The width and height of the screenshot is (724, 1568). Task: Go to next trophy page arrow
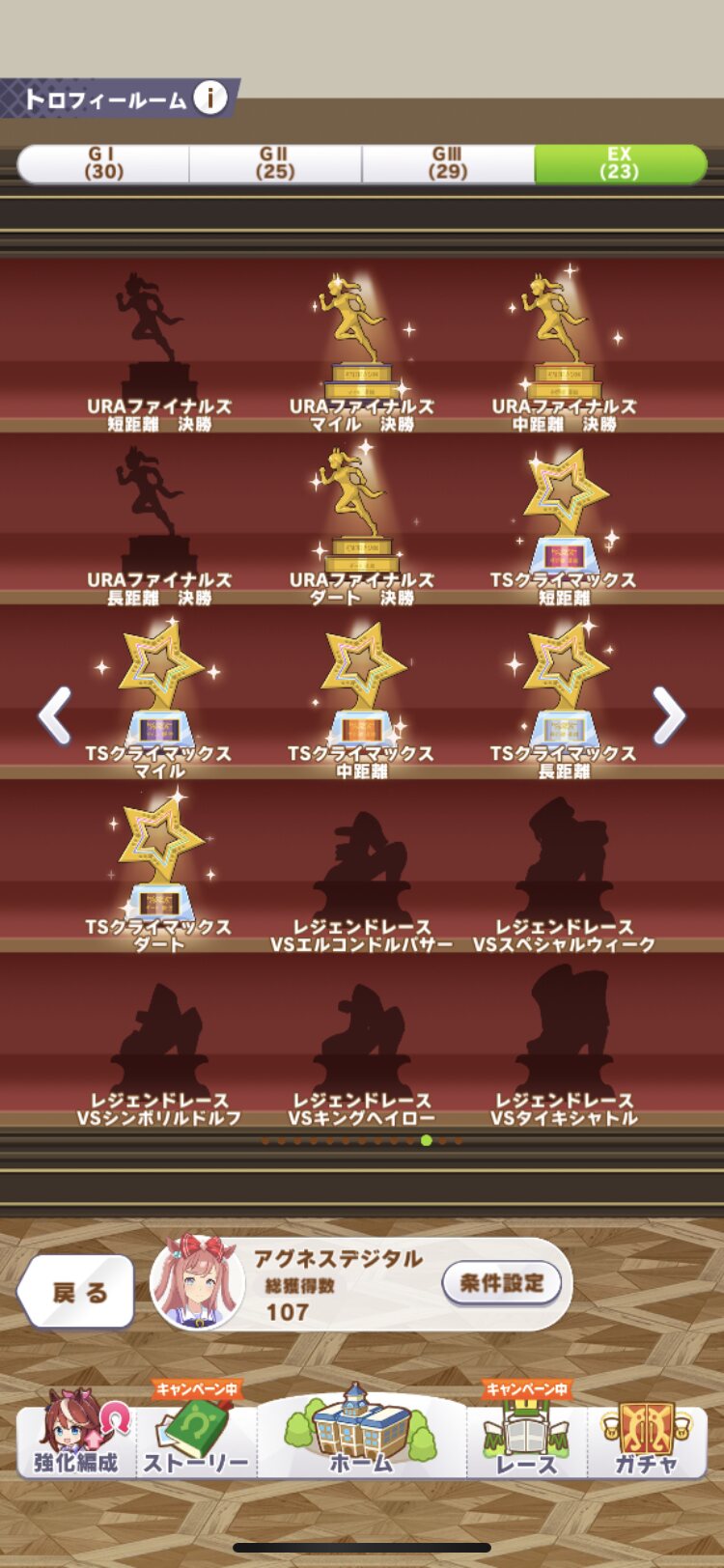[668, 715]
